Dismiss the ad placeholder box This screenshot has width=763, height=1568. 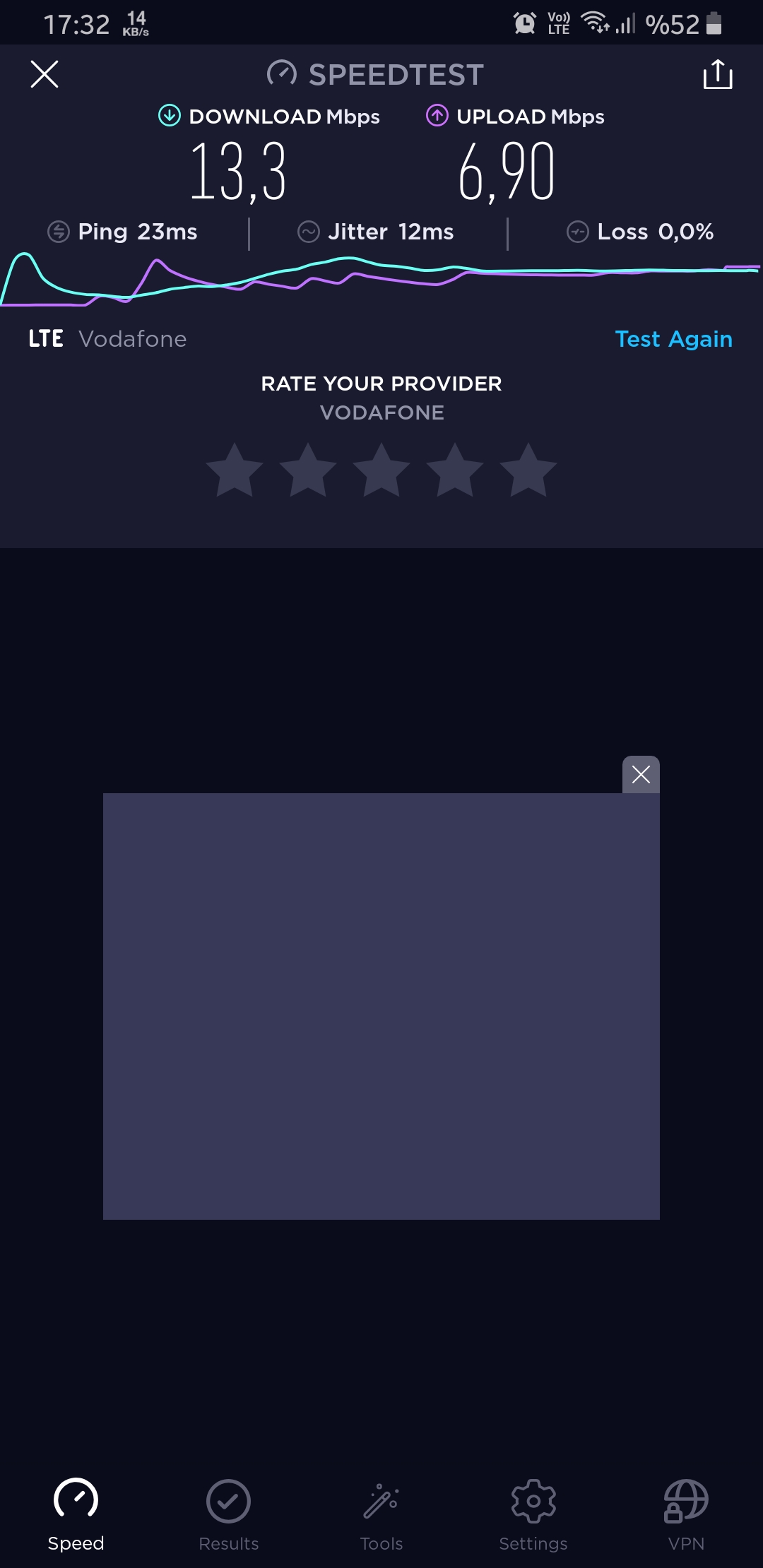pos(641,775)
